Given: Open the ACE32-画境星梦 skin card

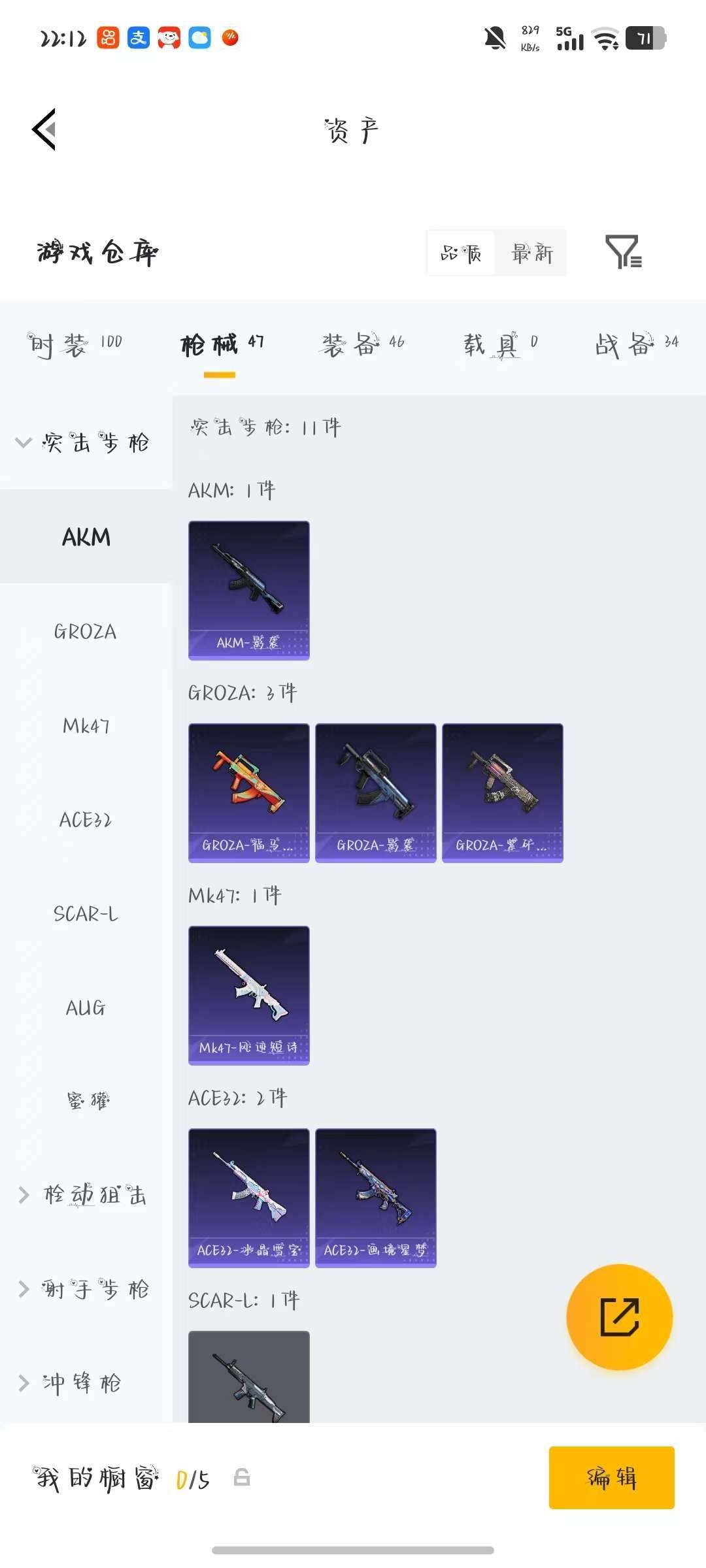Looking at the screenshot, I should [x=375, y=1198].
